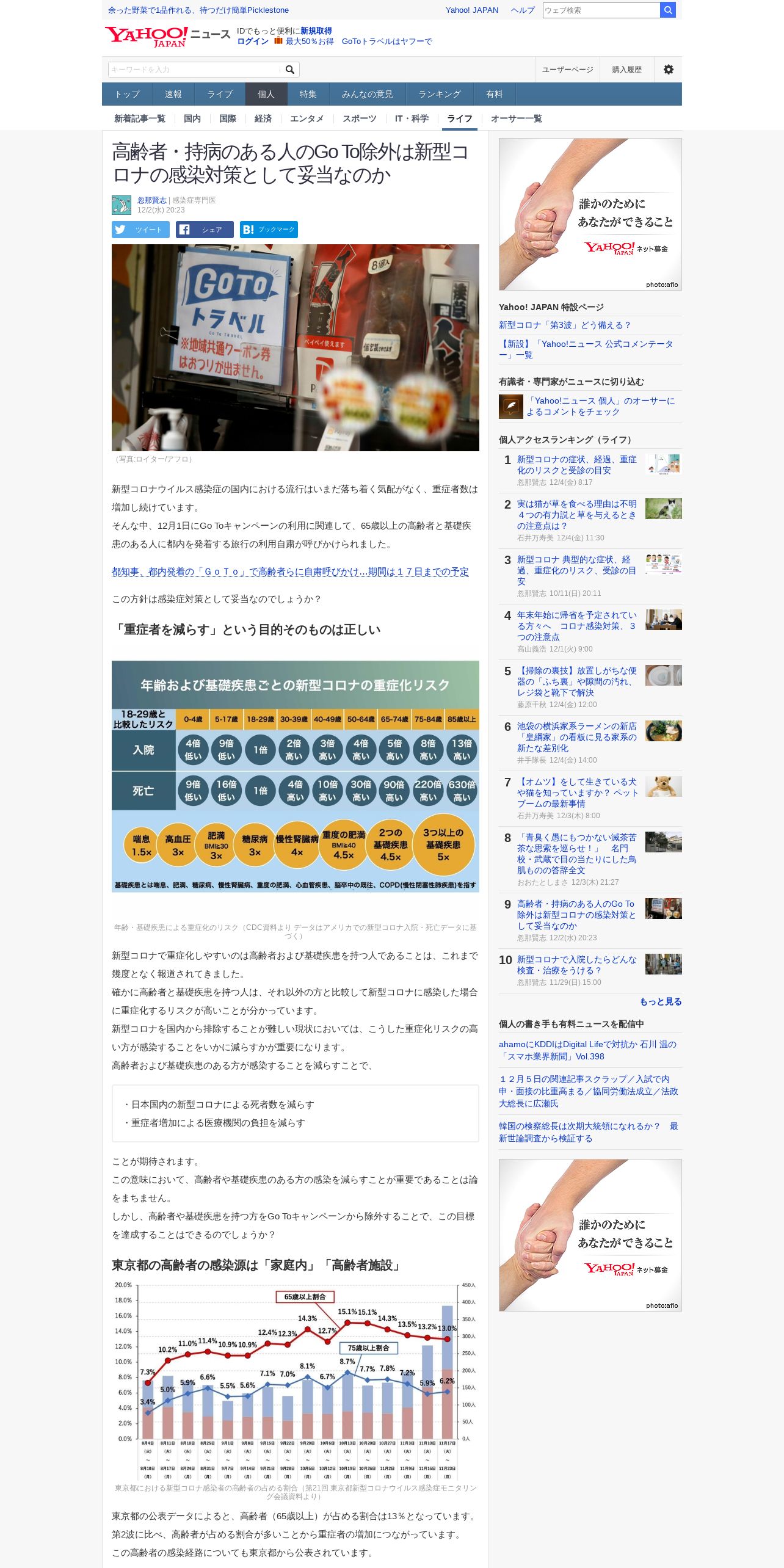Tap もっと見る under the ranking
784x1568 pixels.
pos(661,1001)
